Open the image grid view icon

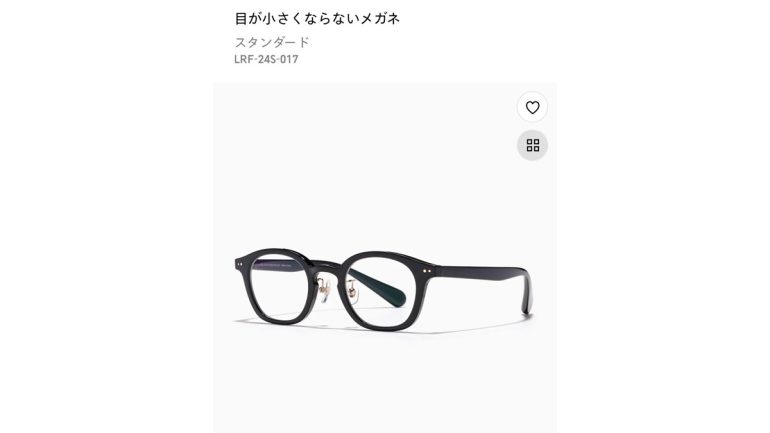click(532, 146)
